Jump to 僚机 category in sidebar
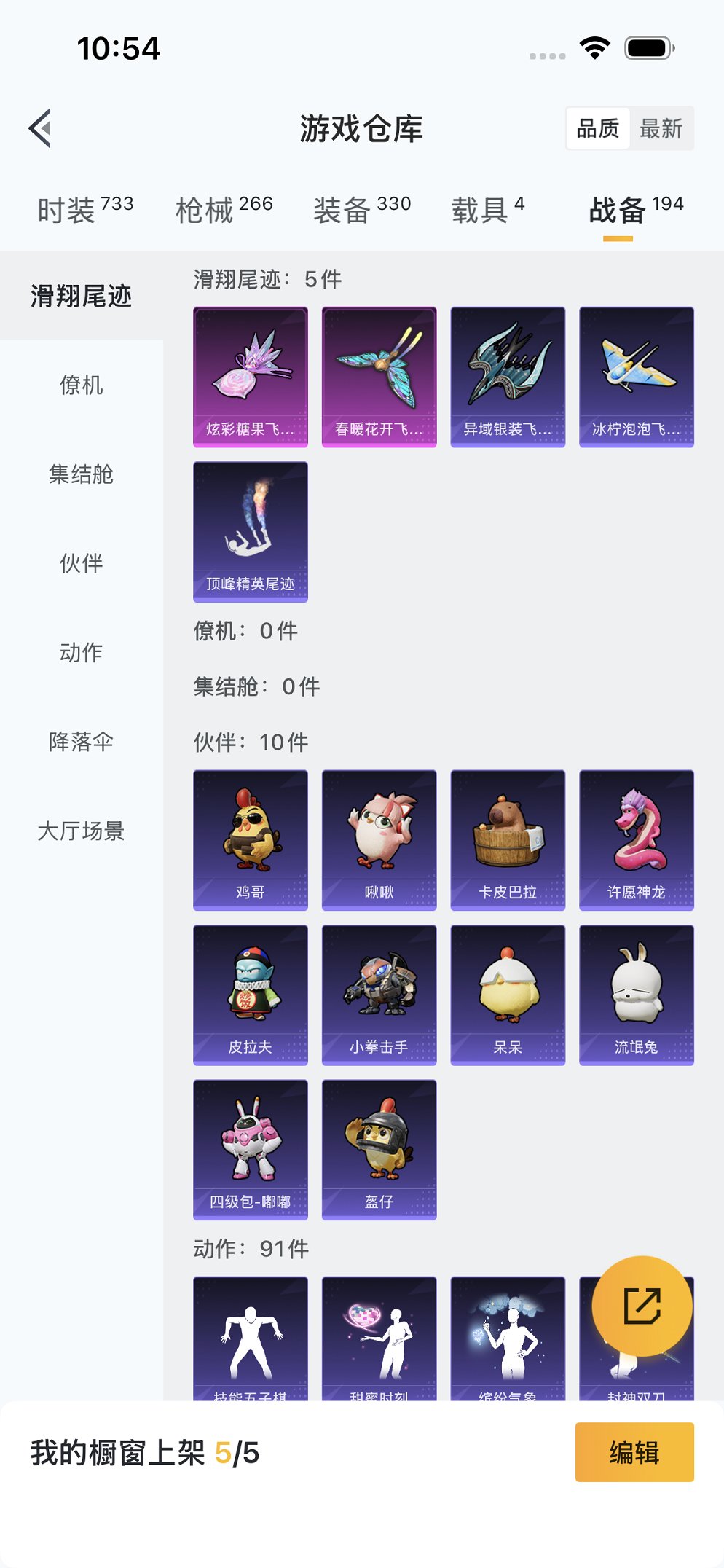This screenshot has height=1568, width=724. click(82, 385)
